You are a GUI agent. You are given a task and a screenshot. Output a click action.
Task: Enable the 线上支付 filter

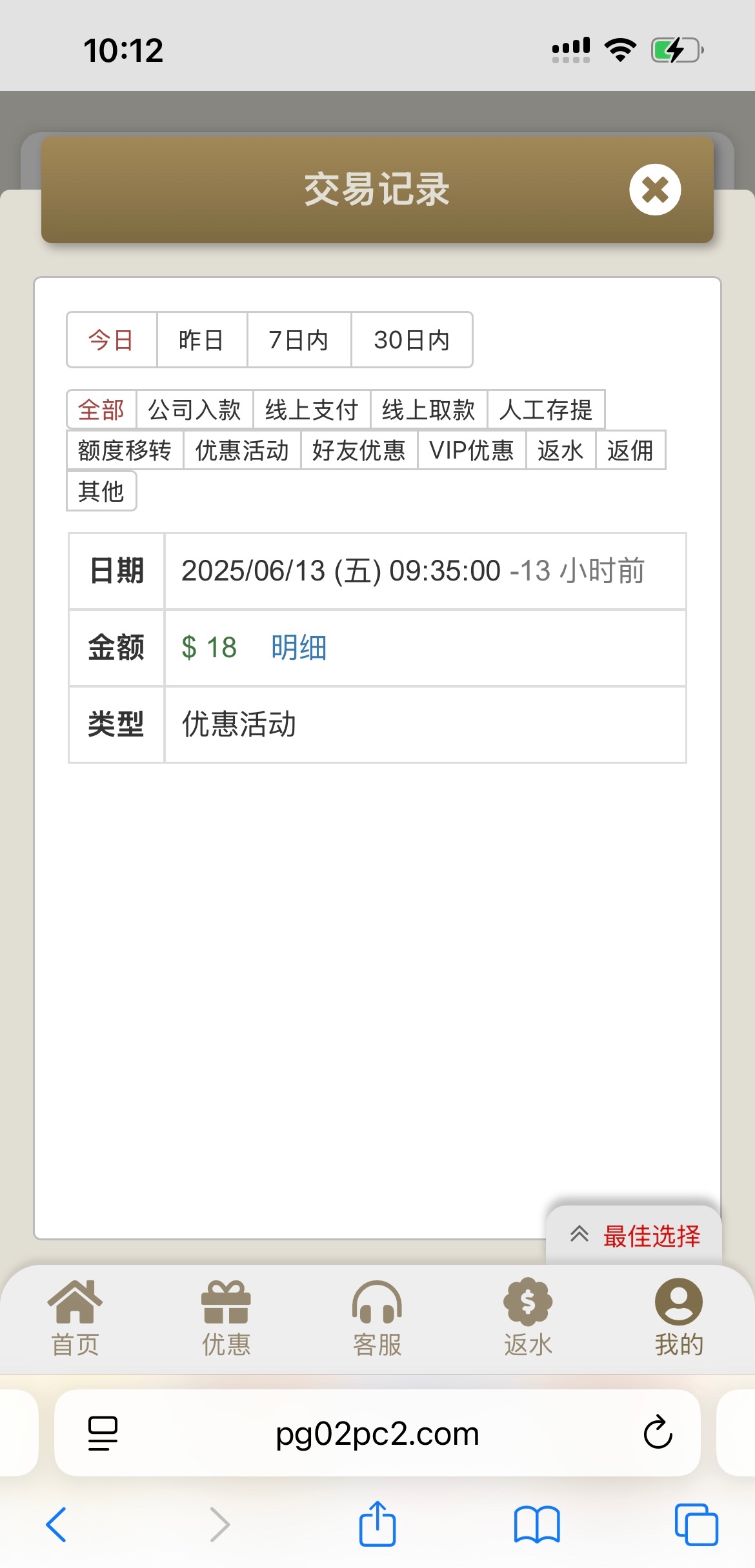[x=311, y=409]
